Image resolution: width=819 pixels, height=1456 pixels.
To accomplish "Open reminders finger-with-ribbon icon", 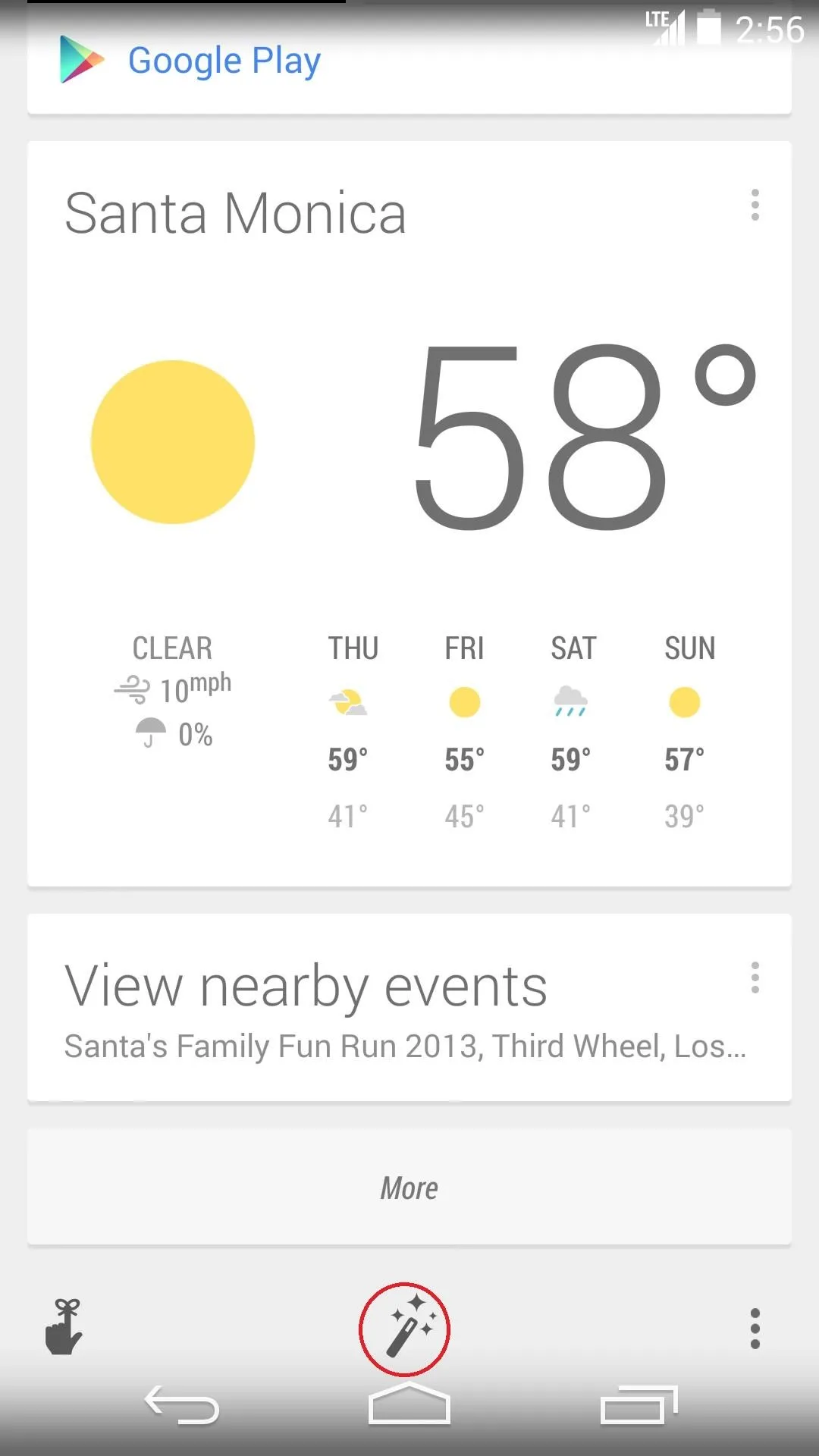I will tap(64, 1327).
